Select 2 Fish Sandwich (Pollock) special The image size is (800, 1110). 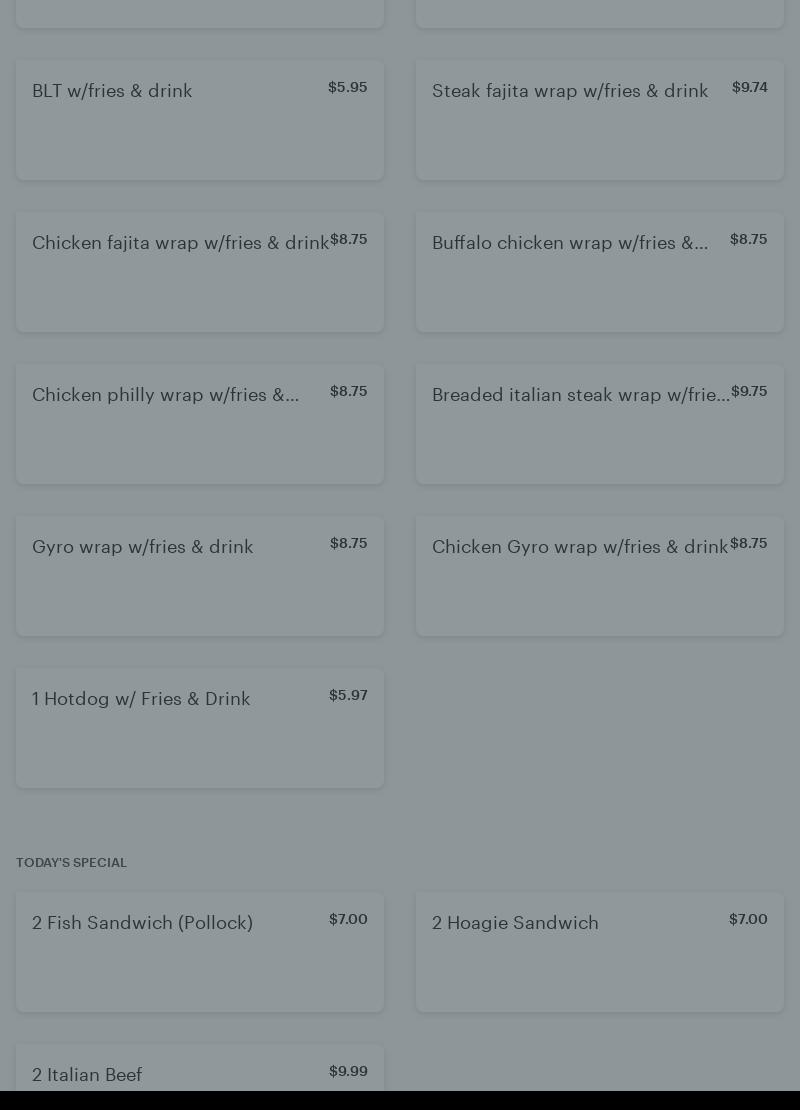[200, 952]
